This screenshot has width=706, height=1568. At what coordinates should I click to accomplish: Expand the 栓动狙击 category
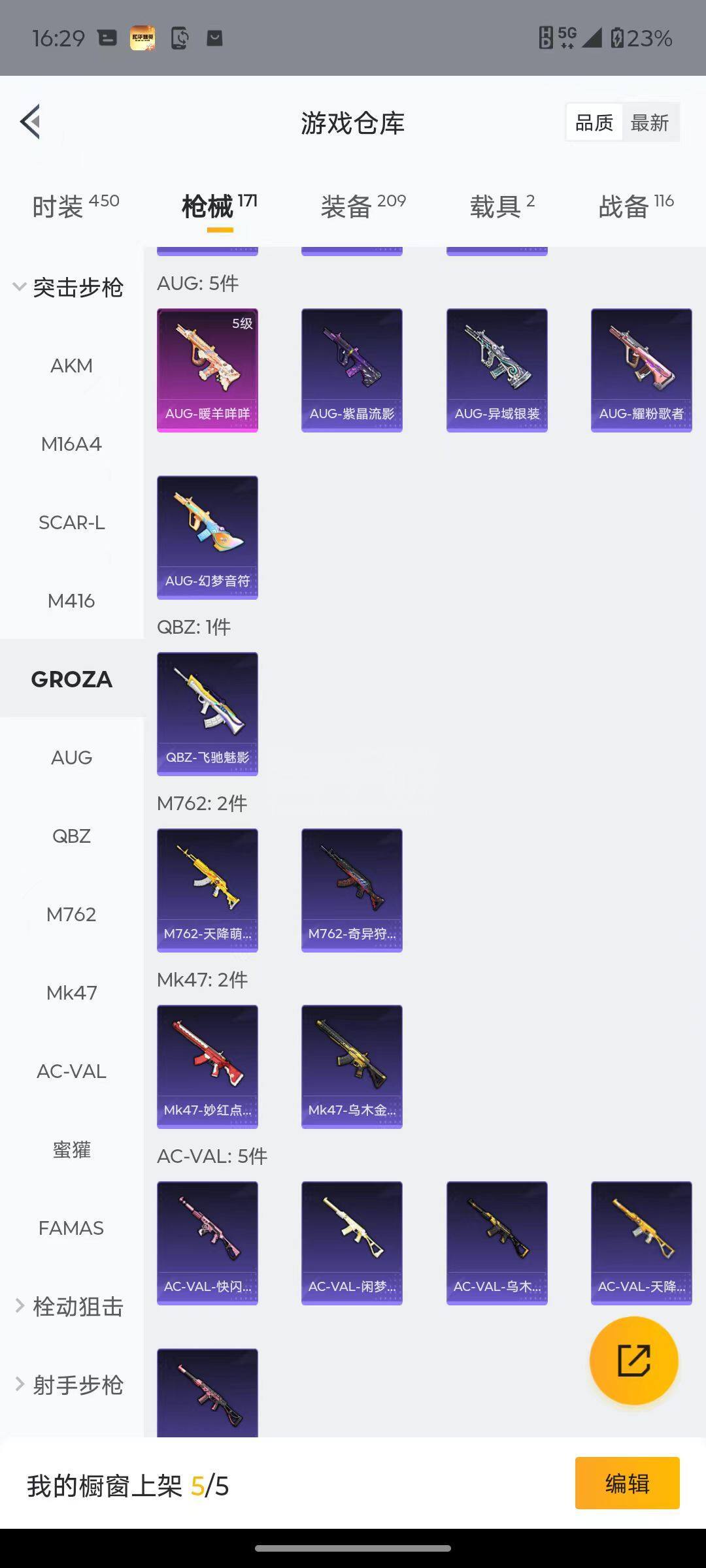[71, 1307]
